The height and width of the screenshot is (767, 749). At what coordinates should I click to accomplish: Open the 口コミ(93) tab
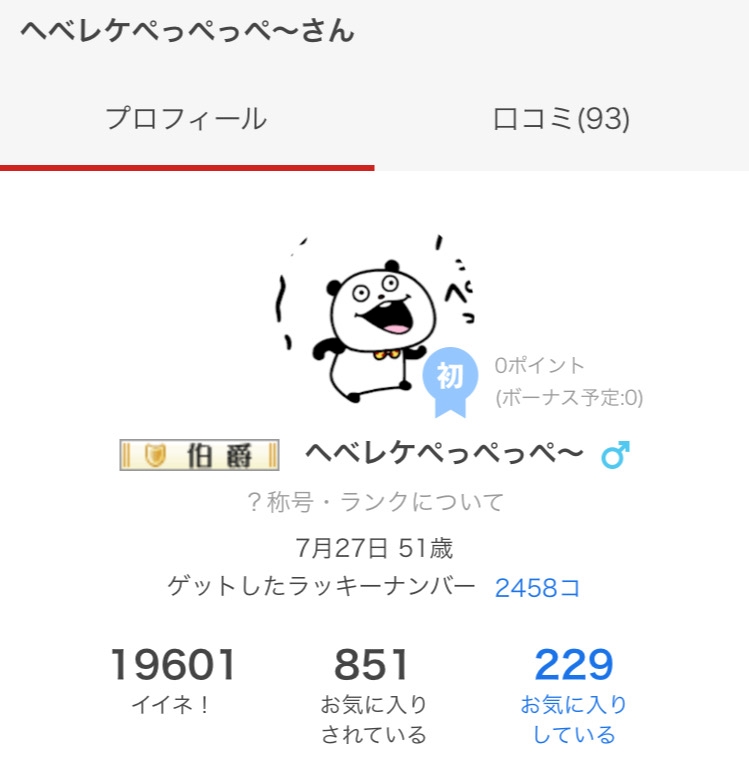pos(561,119)
